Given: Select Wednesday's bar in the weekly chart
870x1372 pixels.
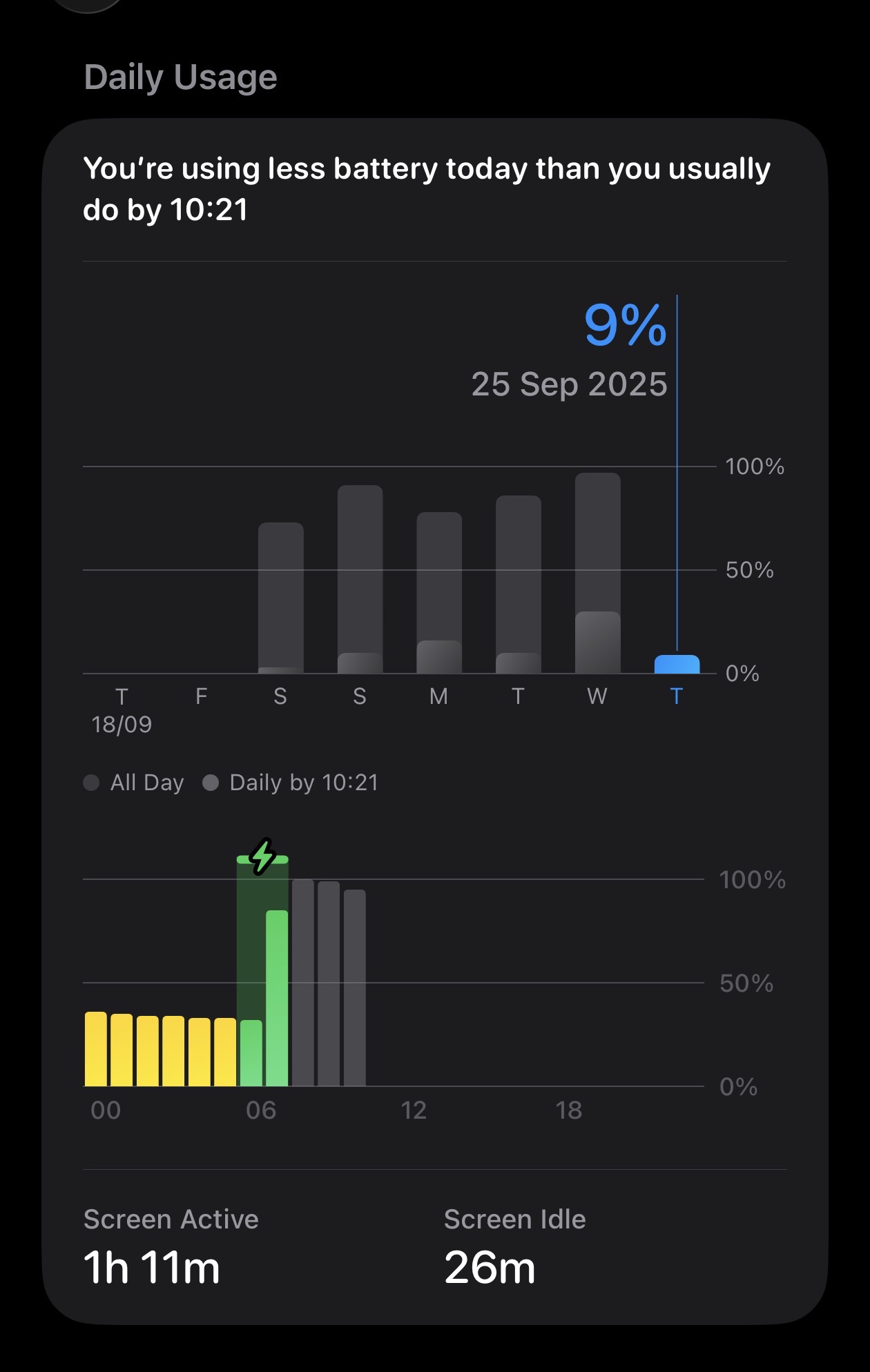Looking at the screenshot, I should click(597, 573).
